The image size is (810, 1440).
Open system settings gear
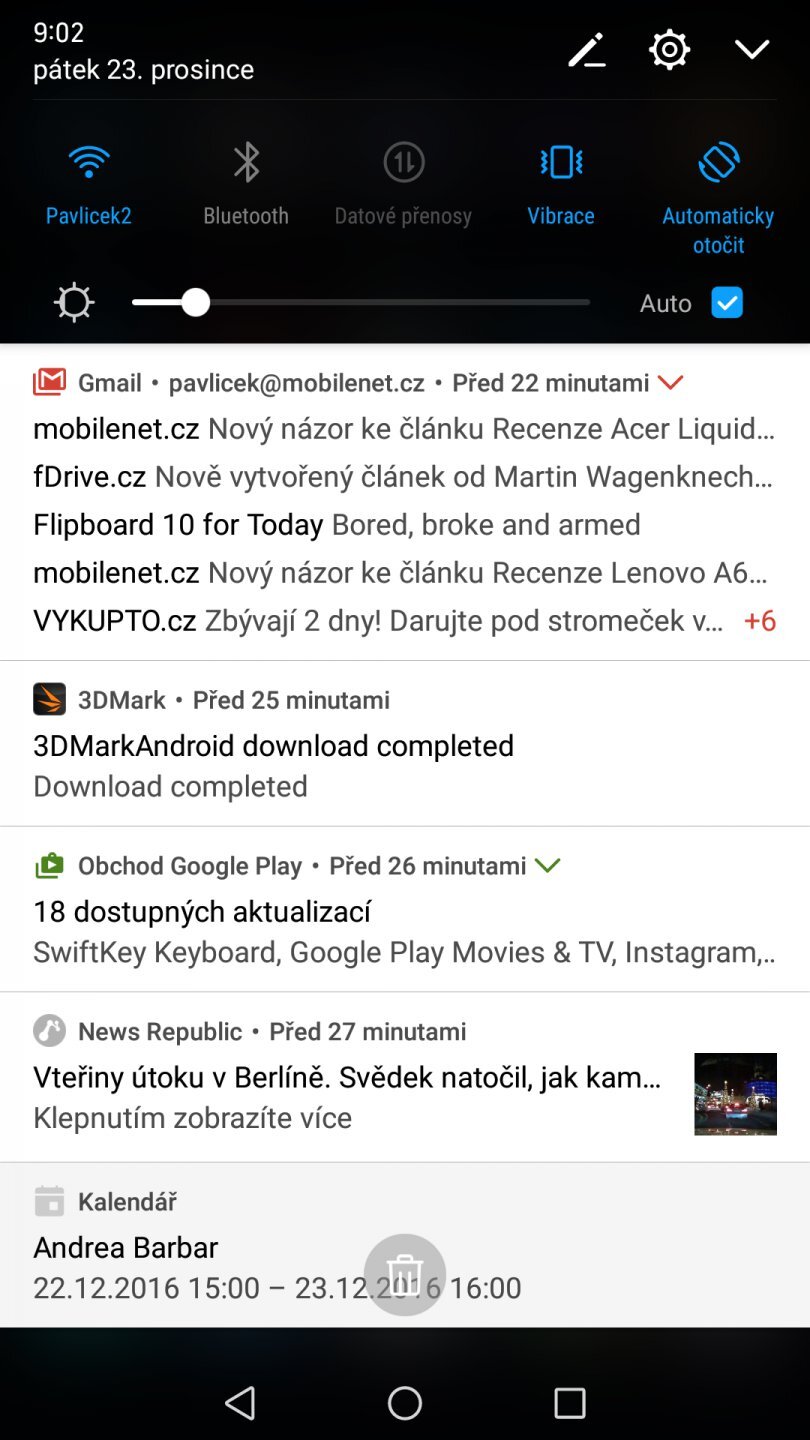click(x=669, y=49)
